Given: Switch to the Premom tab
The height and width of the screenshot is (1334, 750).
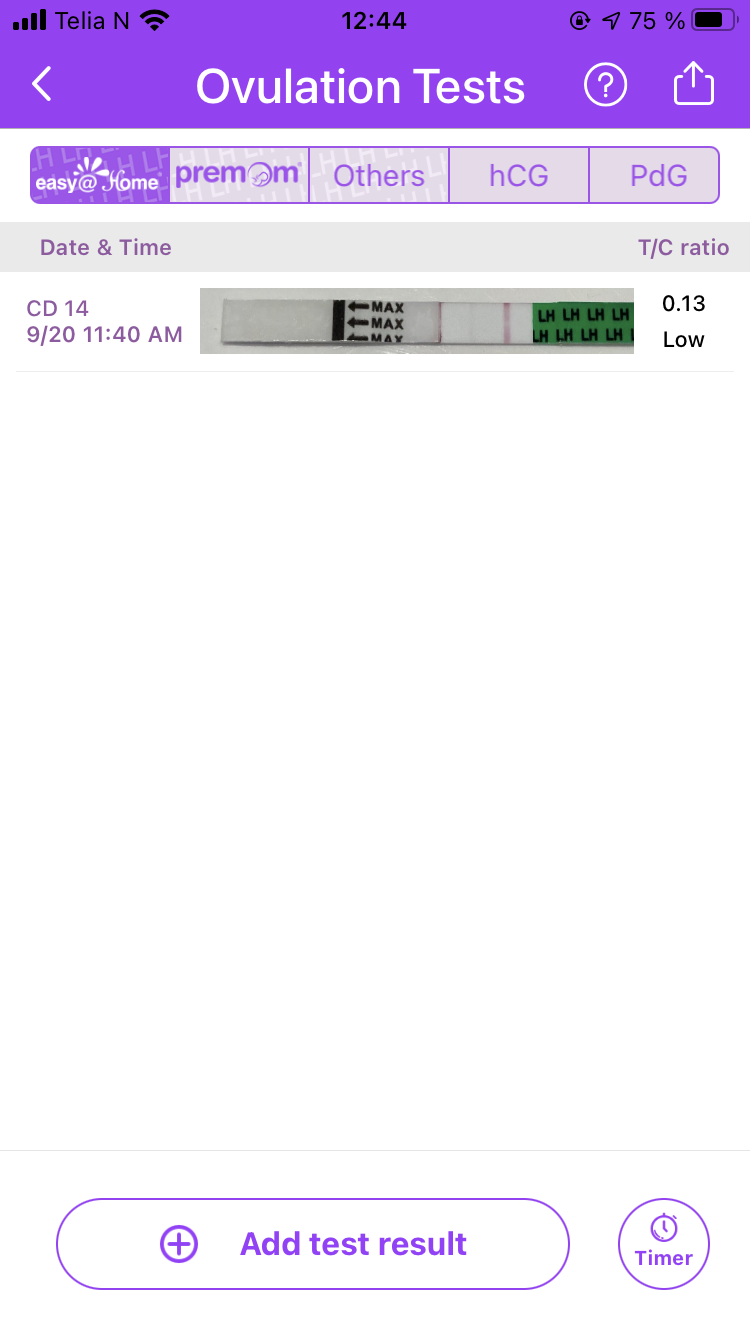Looking at the screenshot, I should [x=239, y=175].
